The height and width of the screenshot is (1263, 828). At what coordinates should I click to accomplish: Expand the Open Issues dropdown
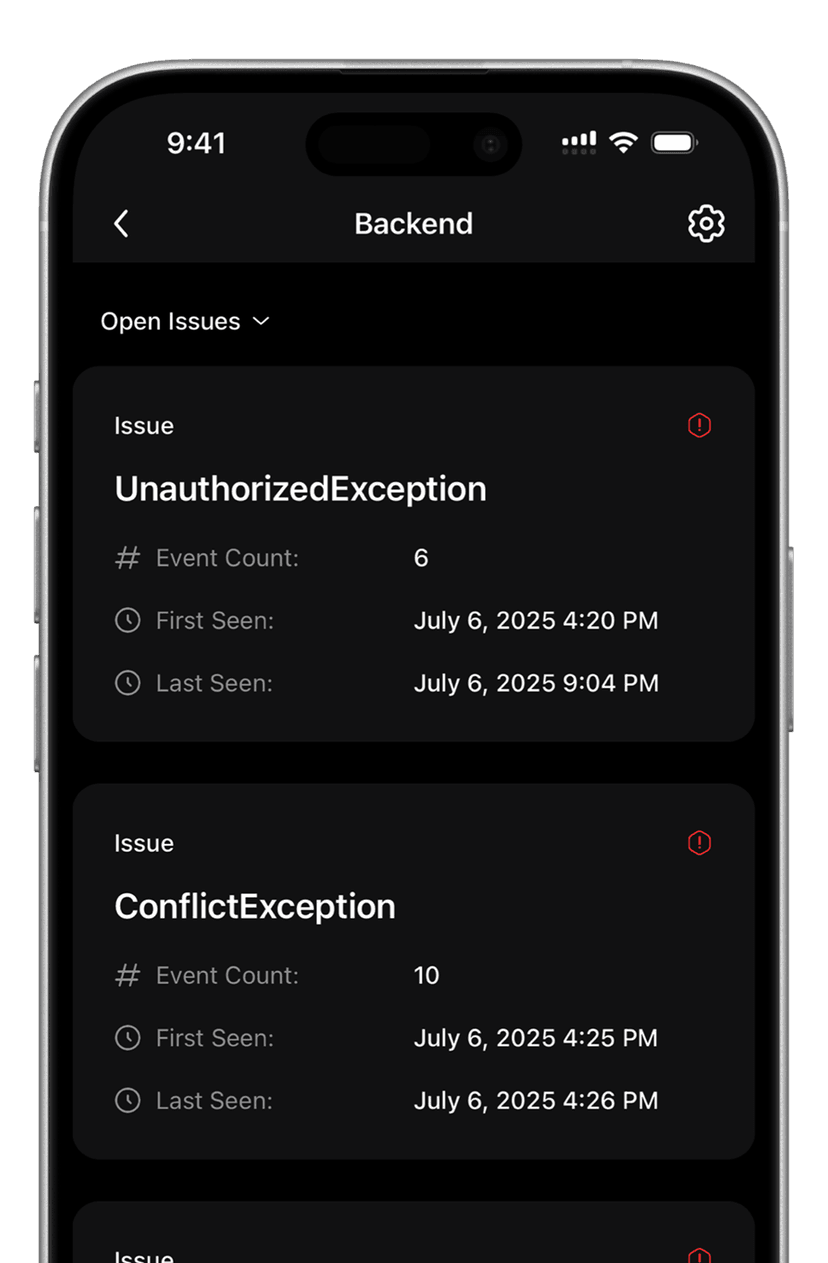186,322
